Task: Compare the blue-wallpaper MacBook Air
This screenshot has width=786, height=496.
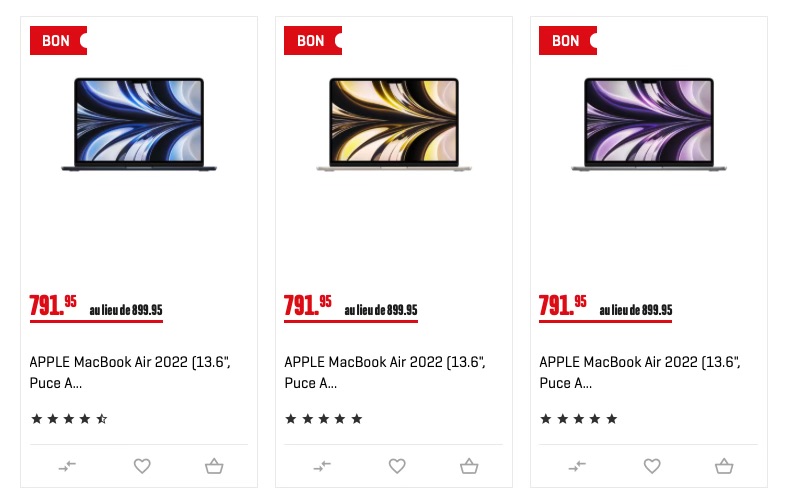Action: click(67, 466)
